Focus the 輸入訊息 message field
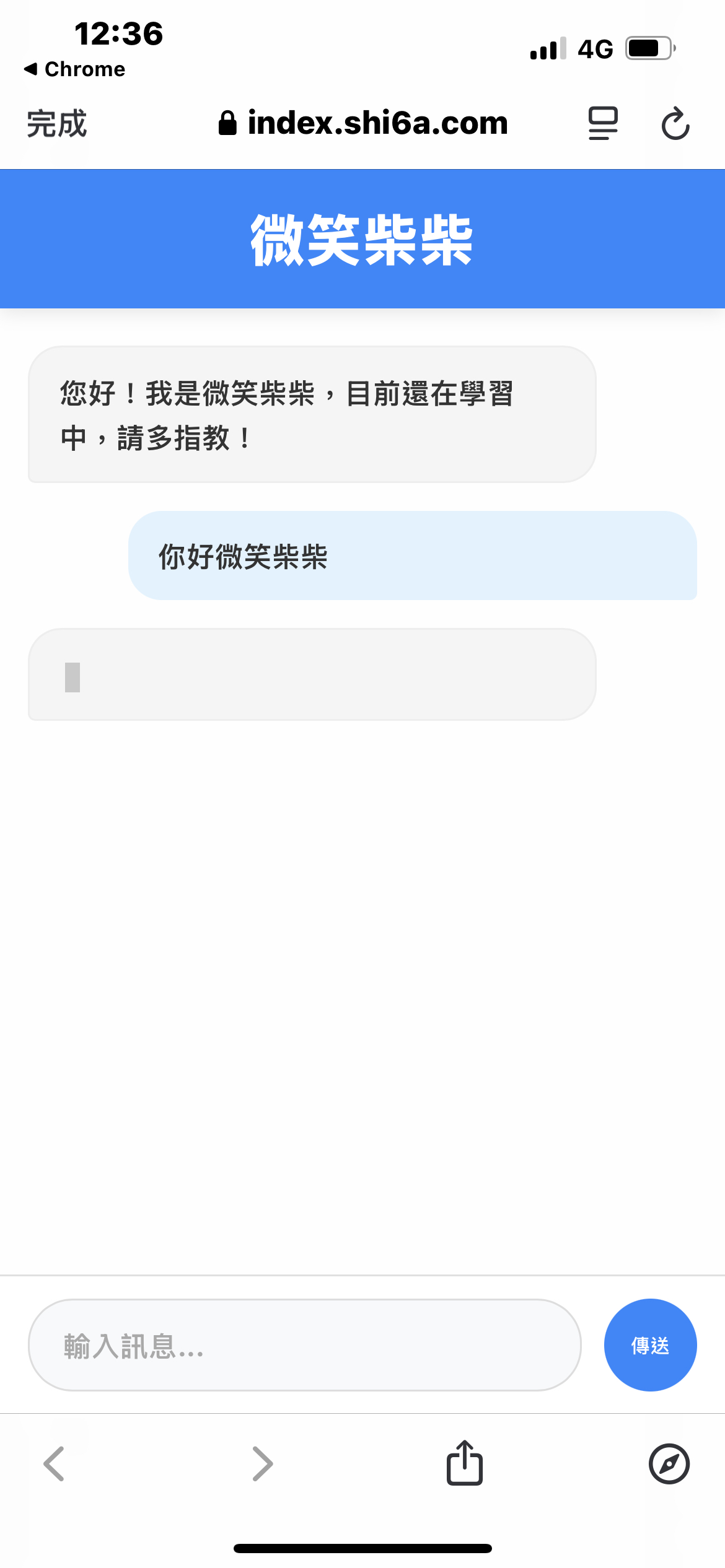This screenshot has height=1568, width=725. click(x=304, y=1345)
